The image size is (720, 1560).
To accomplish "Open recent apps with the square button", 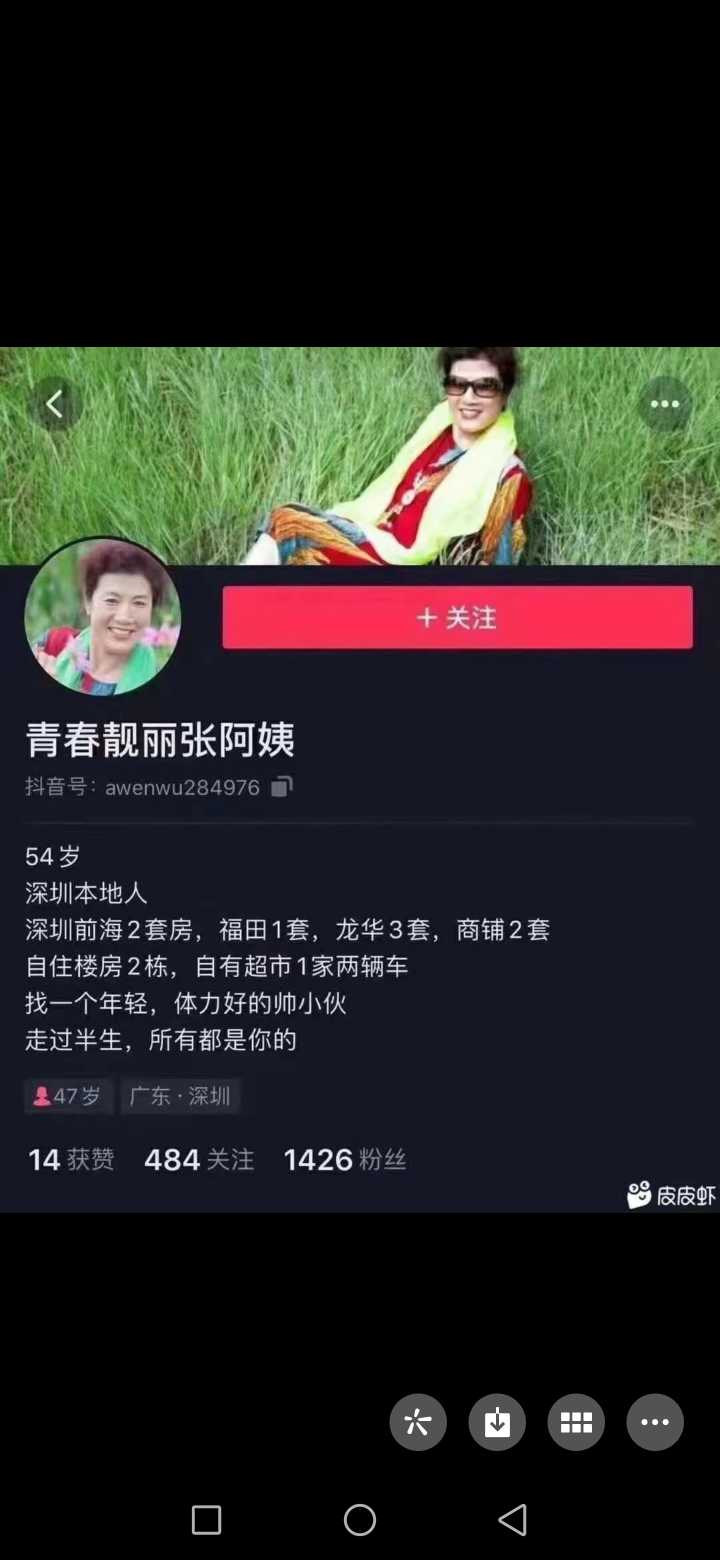I will (206, 1520).
